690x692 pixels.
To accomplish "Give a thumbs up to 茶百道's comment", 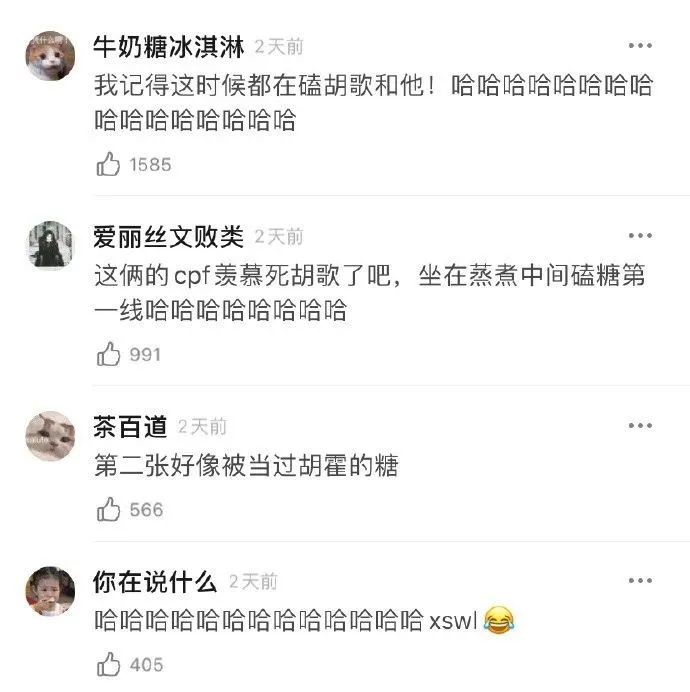I will pos(109,510).
